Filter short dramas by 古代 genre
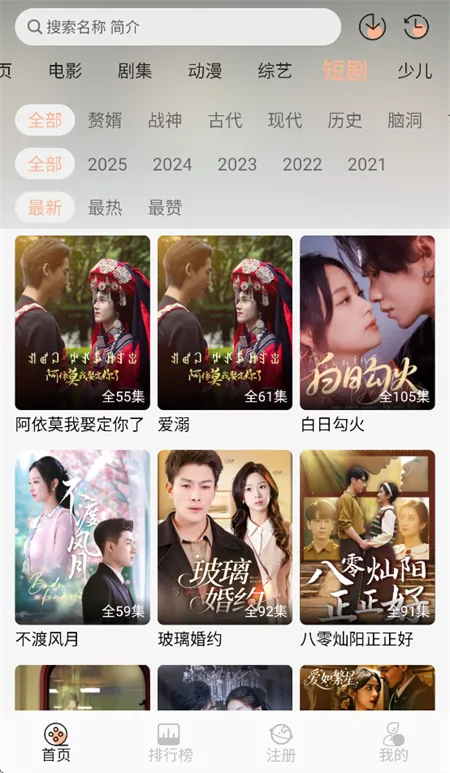The image size is (450, 773). point(225,120)
